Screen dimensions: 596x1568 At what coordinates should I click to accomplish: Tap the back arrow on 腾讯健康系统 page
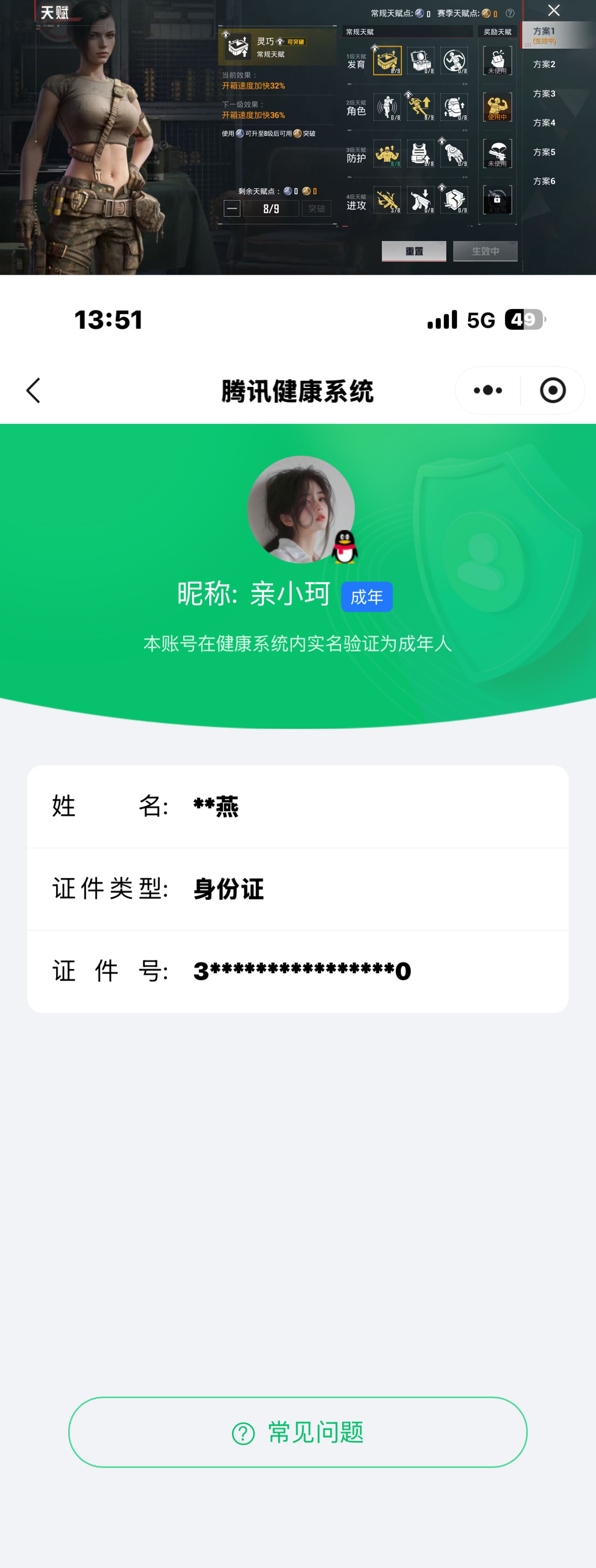coord(33,390)
